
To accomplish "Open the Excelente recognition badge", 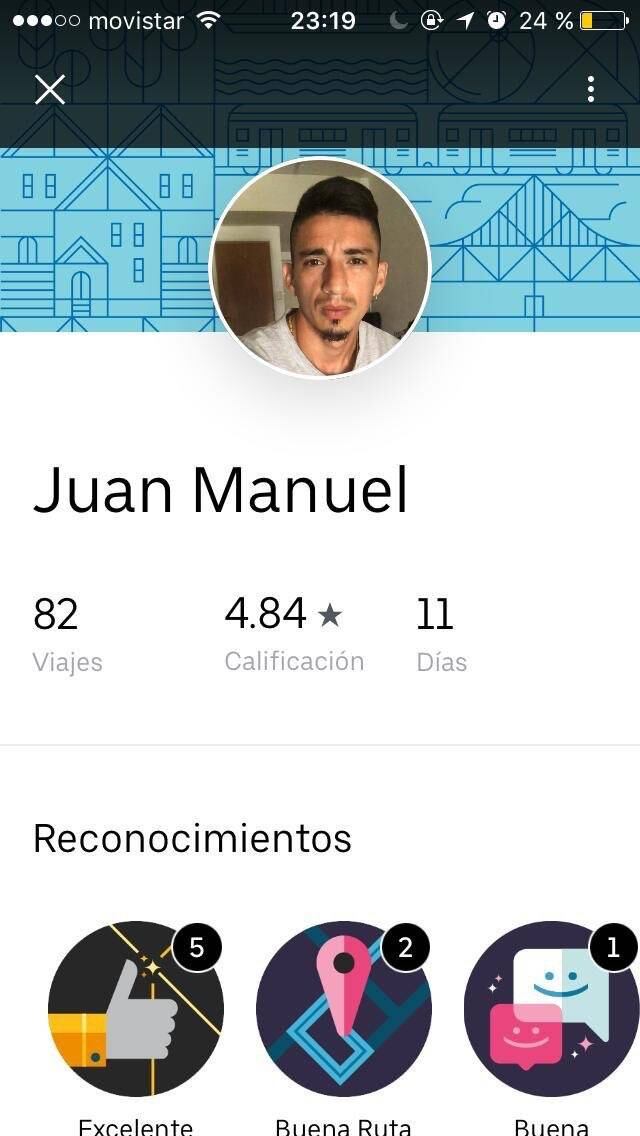I will click(136, 1008).
